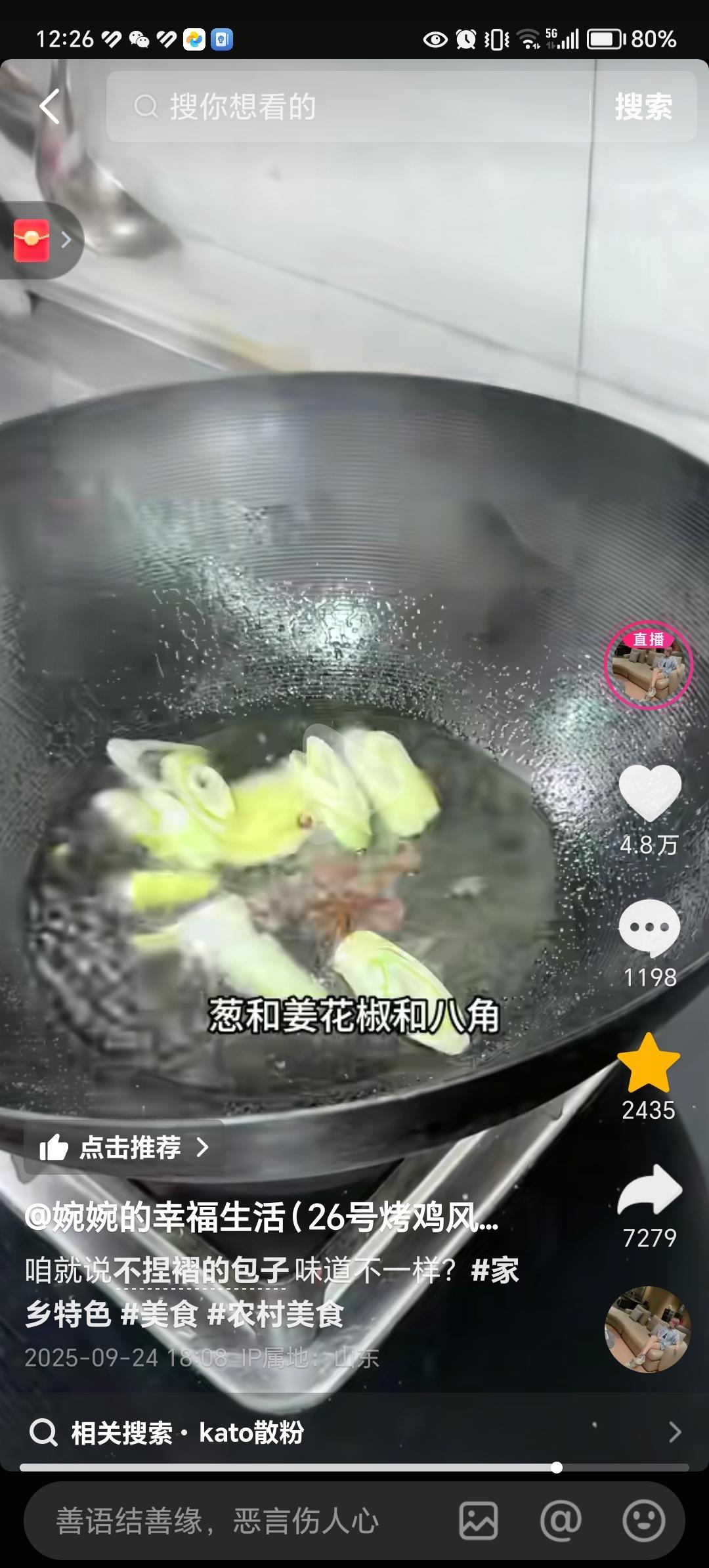
Task: Open the red envelope widget
Action: (x=41, y=240)
